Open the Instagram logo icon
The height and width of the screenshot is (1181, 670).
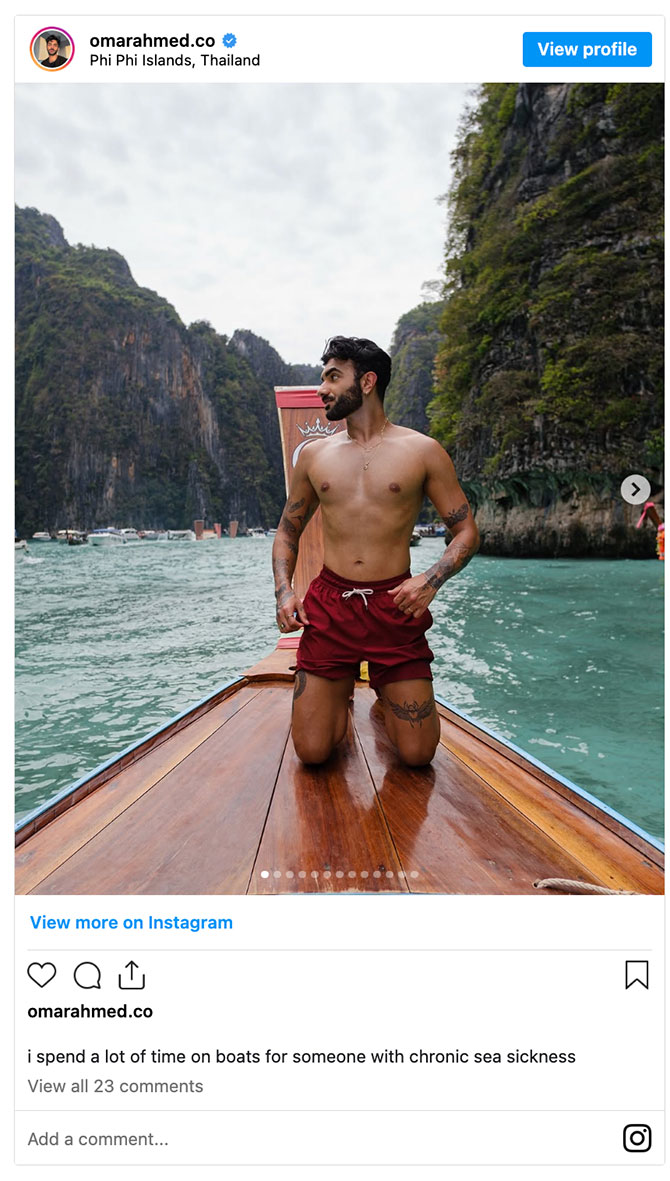coord(637,1138)
